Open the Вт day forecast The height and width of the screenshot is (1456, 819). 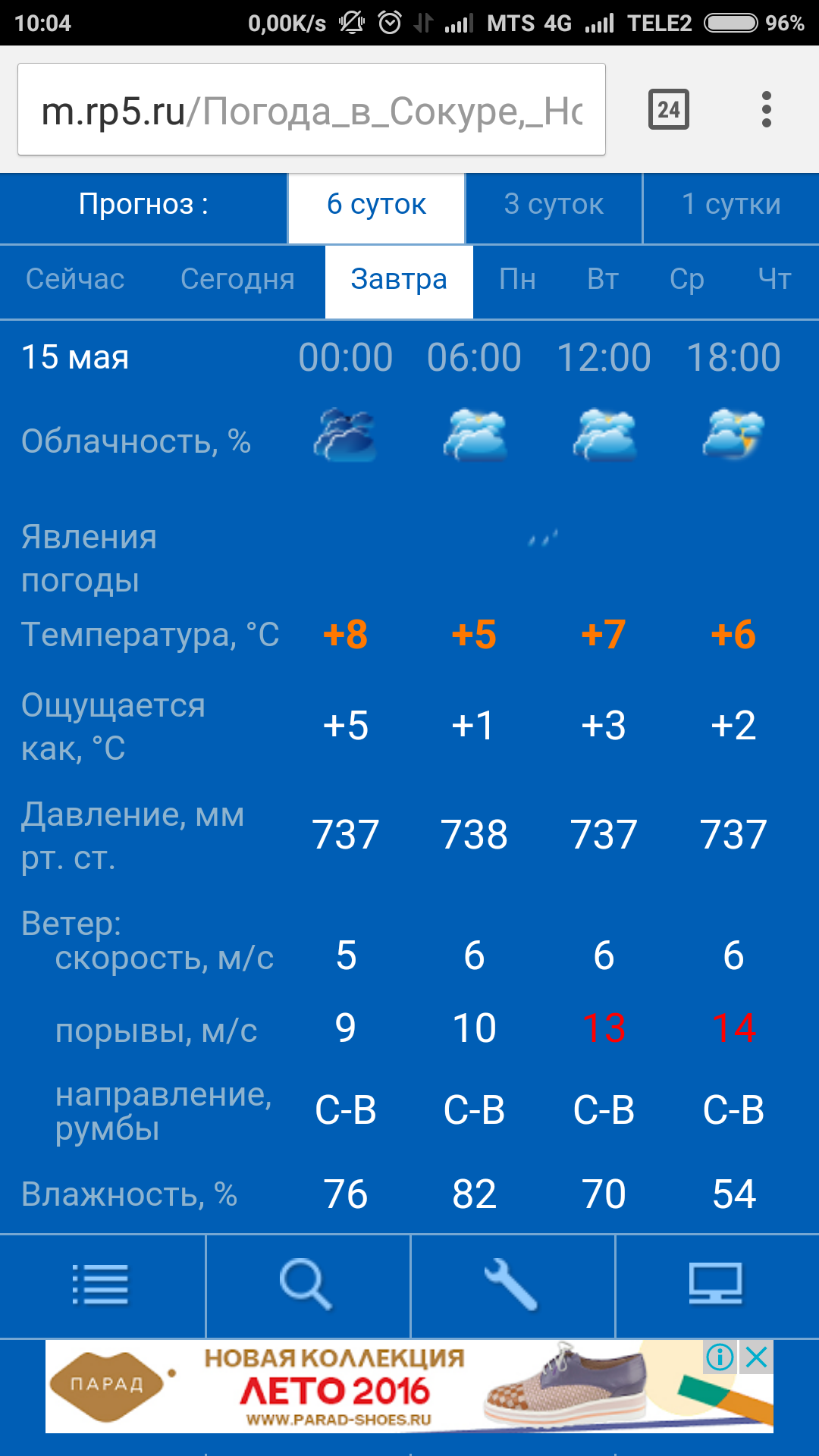(x=603, y=280)
